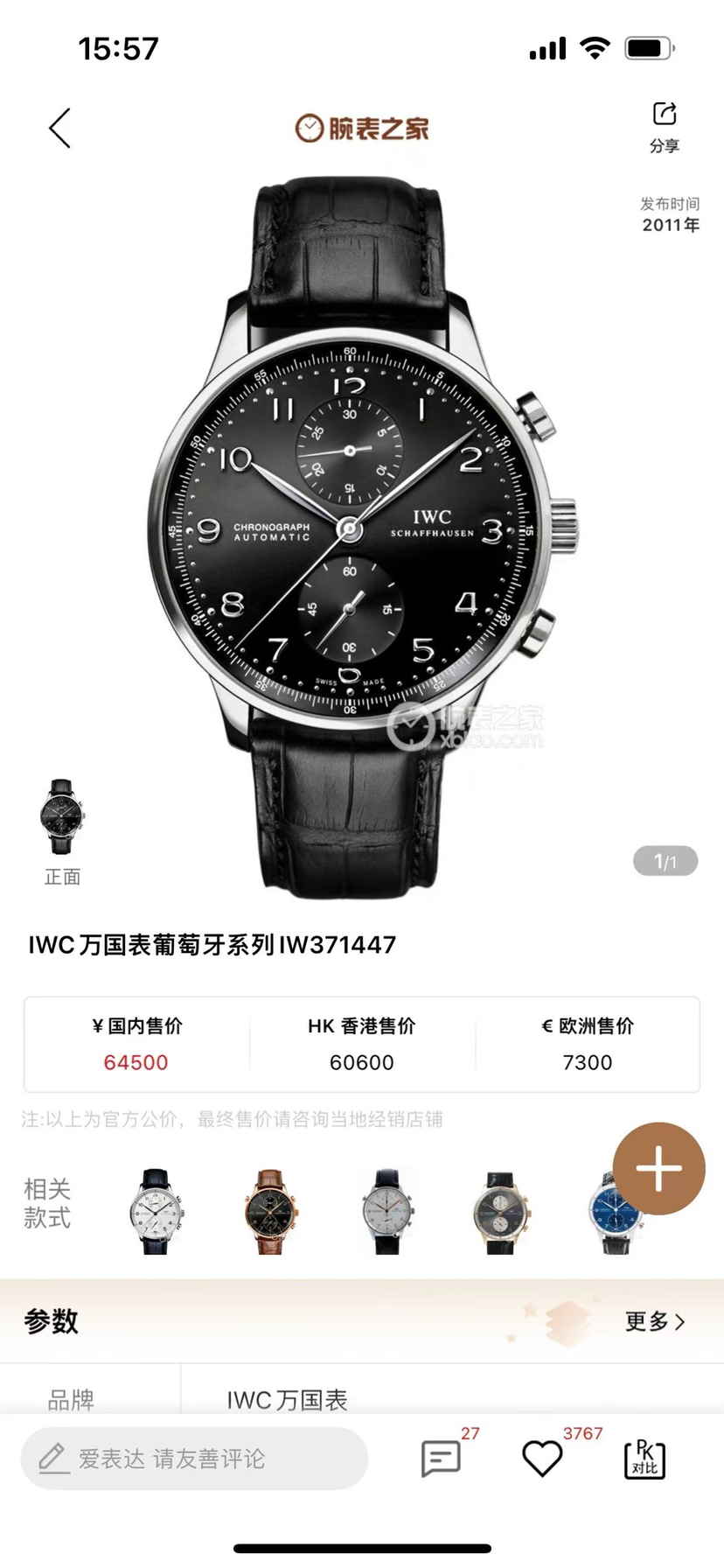Image resolution: width=724 pixels, height=1568 pixels.
Task: Open the PK 对比 comparison tool
Action: (644, 1459)
